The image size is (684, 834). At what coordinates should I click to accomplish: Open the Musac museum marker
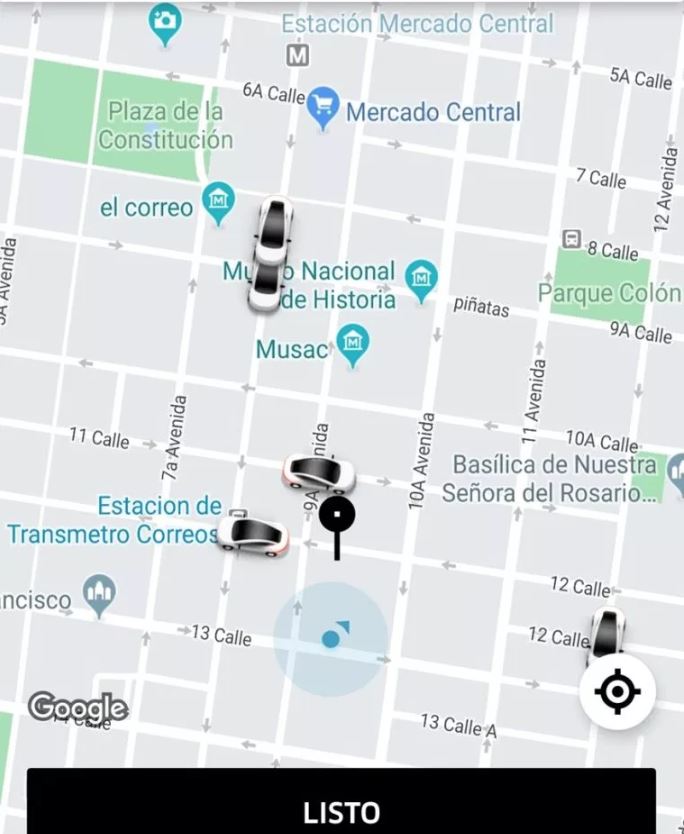(x=352, y=346)
